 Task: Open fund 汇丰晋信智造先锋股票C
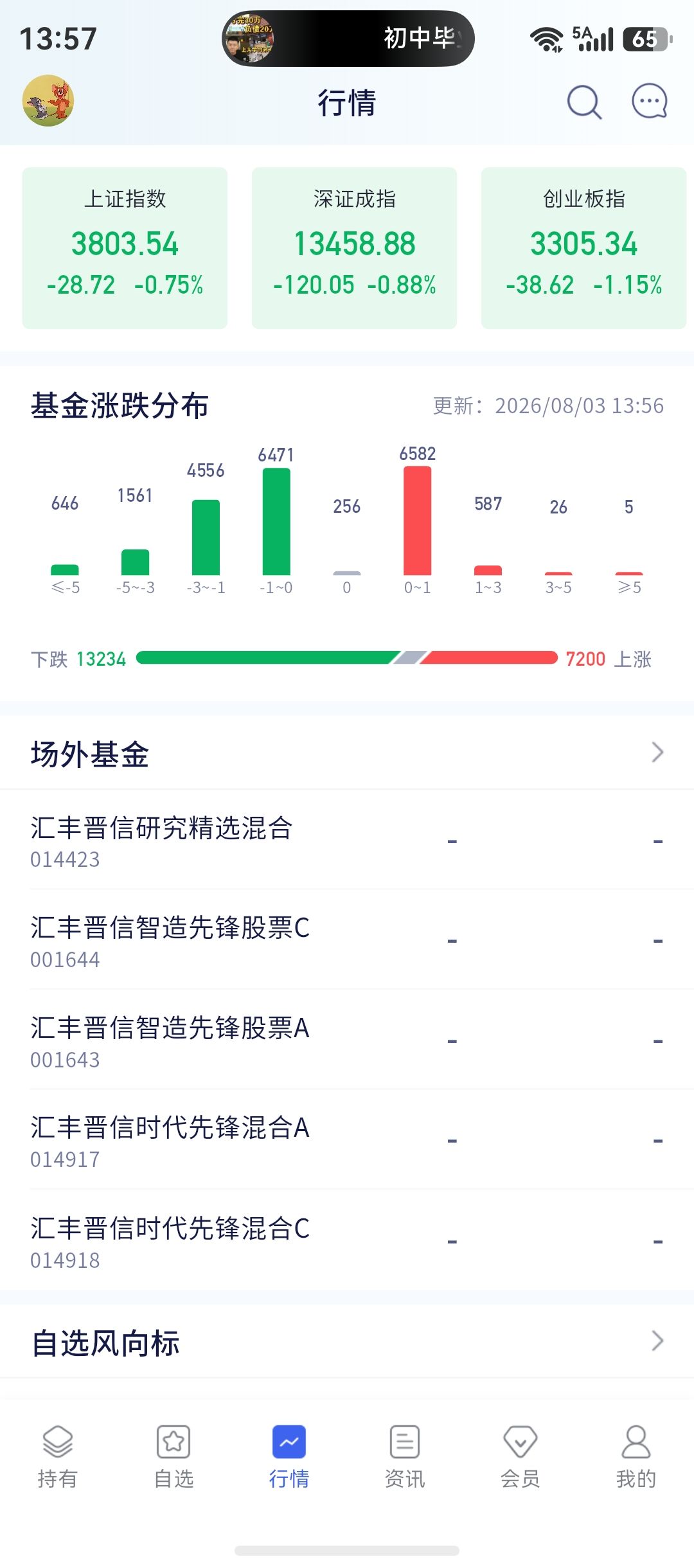click(347, 941)
